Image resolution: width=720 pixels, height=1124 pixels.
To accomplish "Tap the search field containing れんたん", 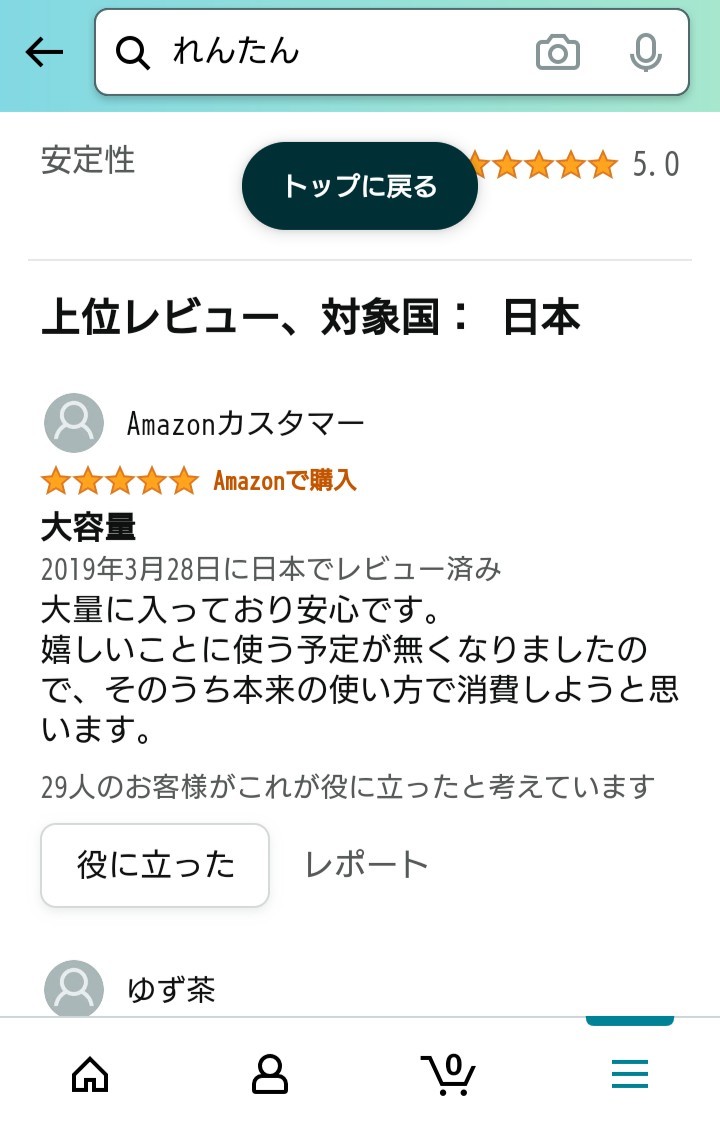I will click(330, 52).
